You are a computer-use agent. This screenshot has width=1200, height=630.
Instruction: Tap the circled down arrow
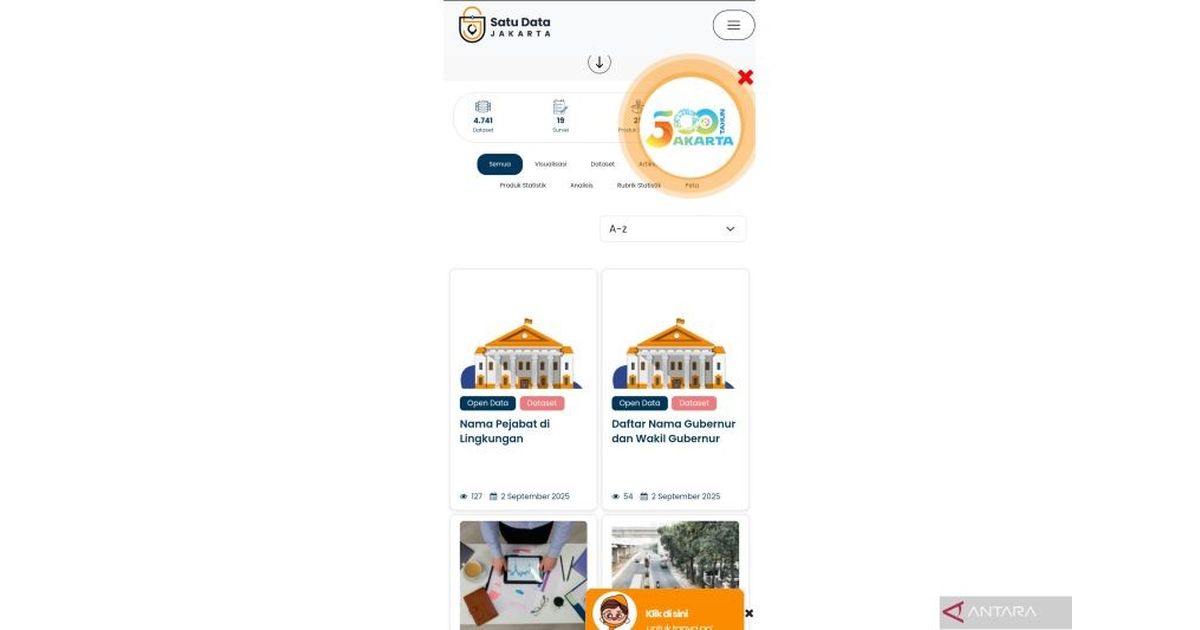tap(599, 63)
